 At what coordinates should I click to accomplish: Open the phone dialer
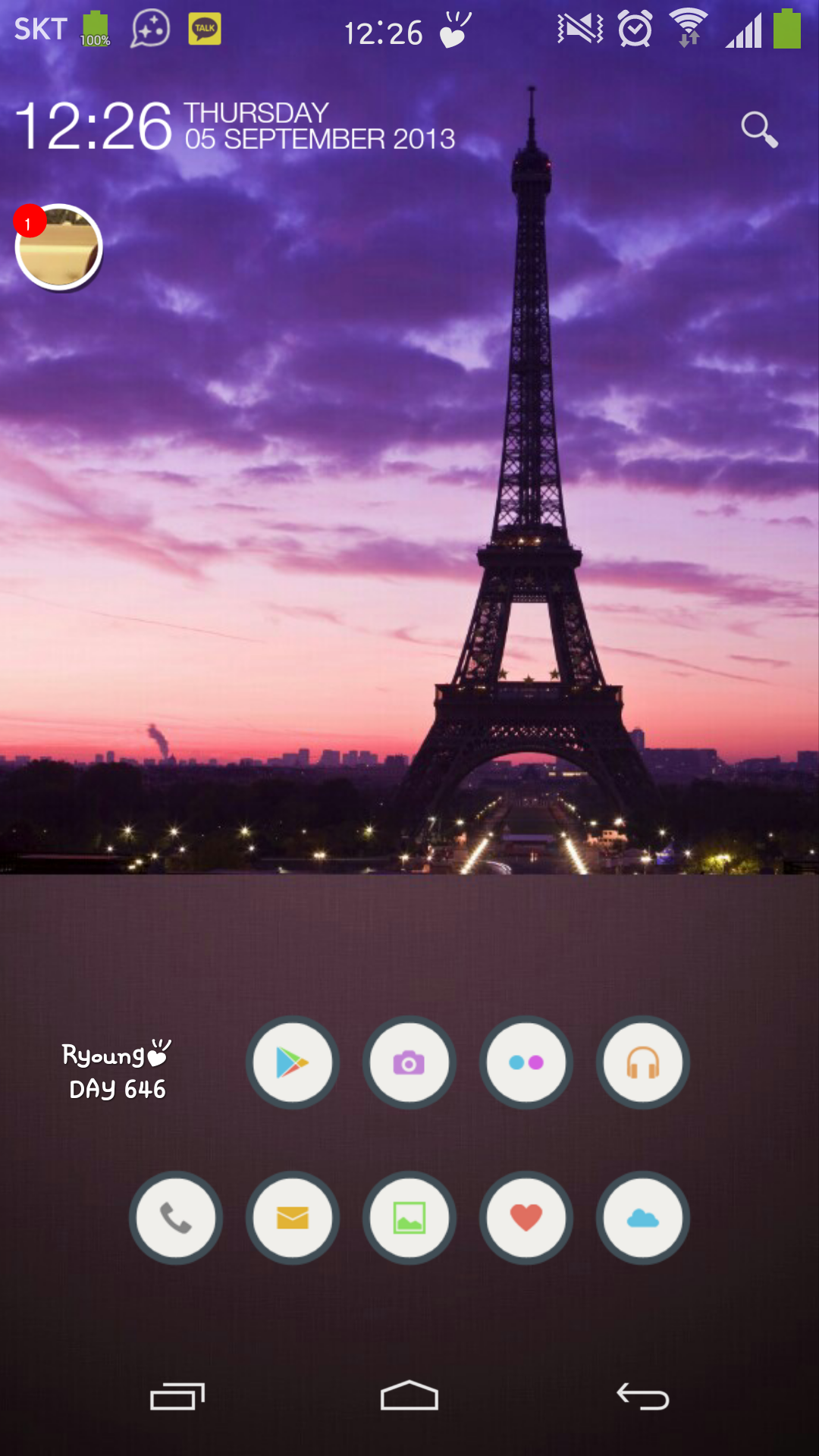176,1218
